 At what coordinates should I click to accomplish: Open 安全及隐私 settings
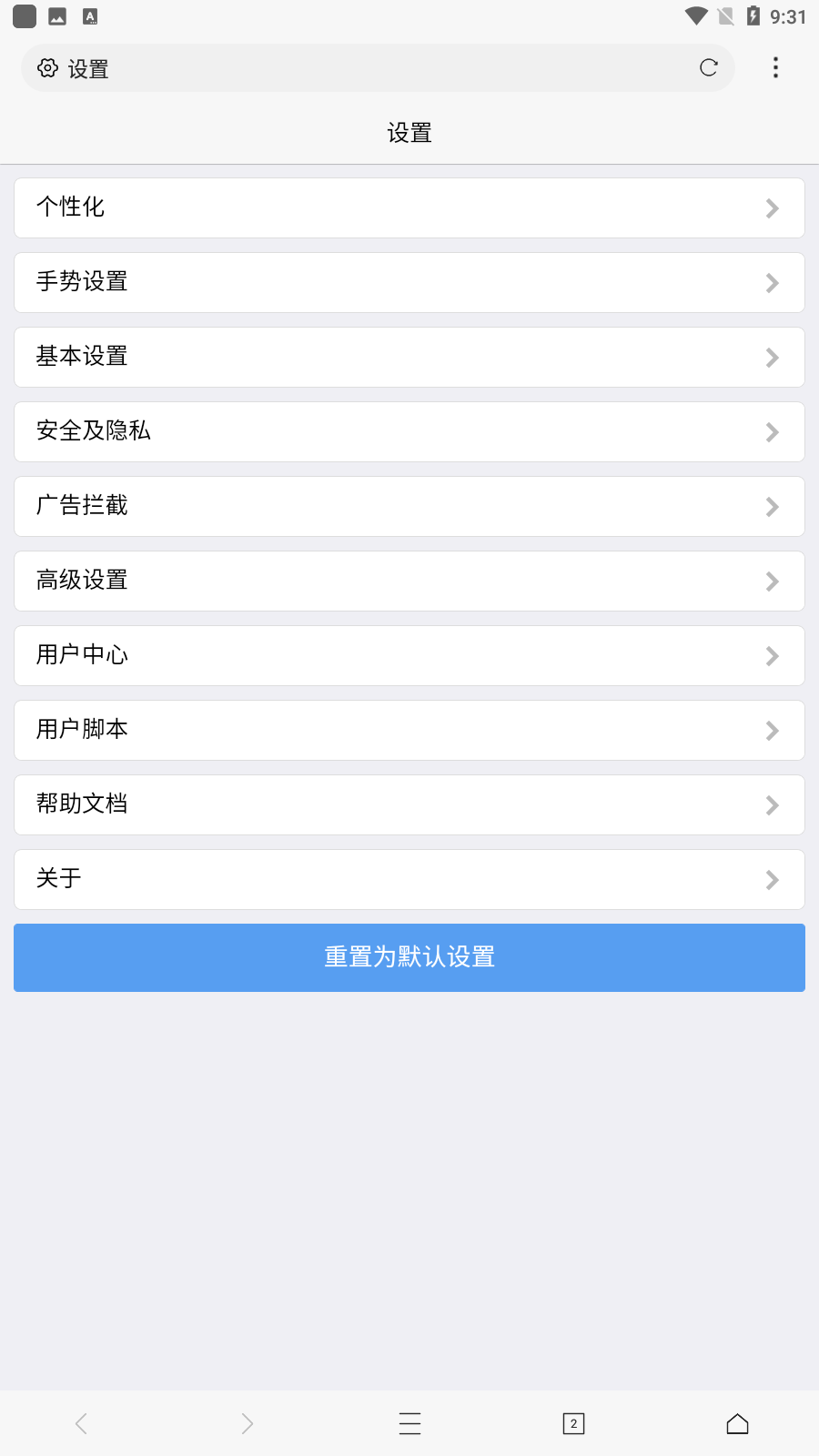click(x=409, y=432)
